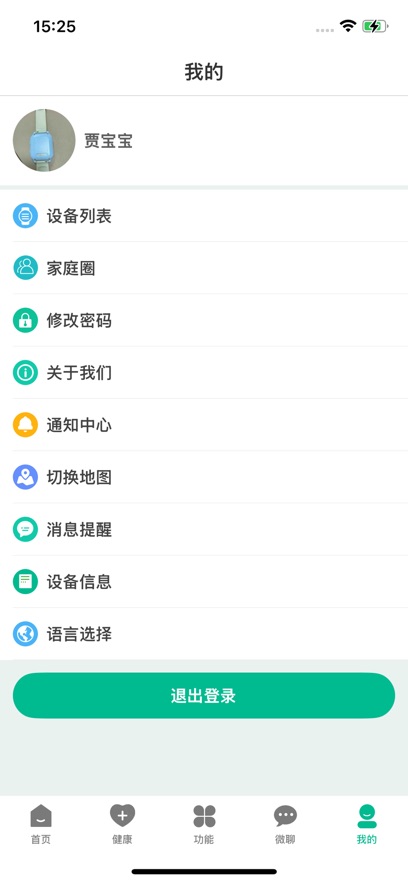Viewport: 408px width, 883px height.
Task: Switch to the 首页 tab
Action: [41, 824]
